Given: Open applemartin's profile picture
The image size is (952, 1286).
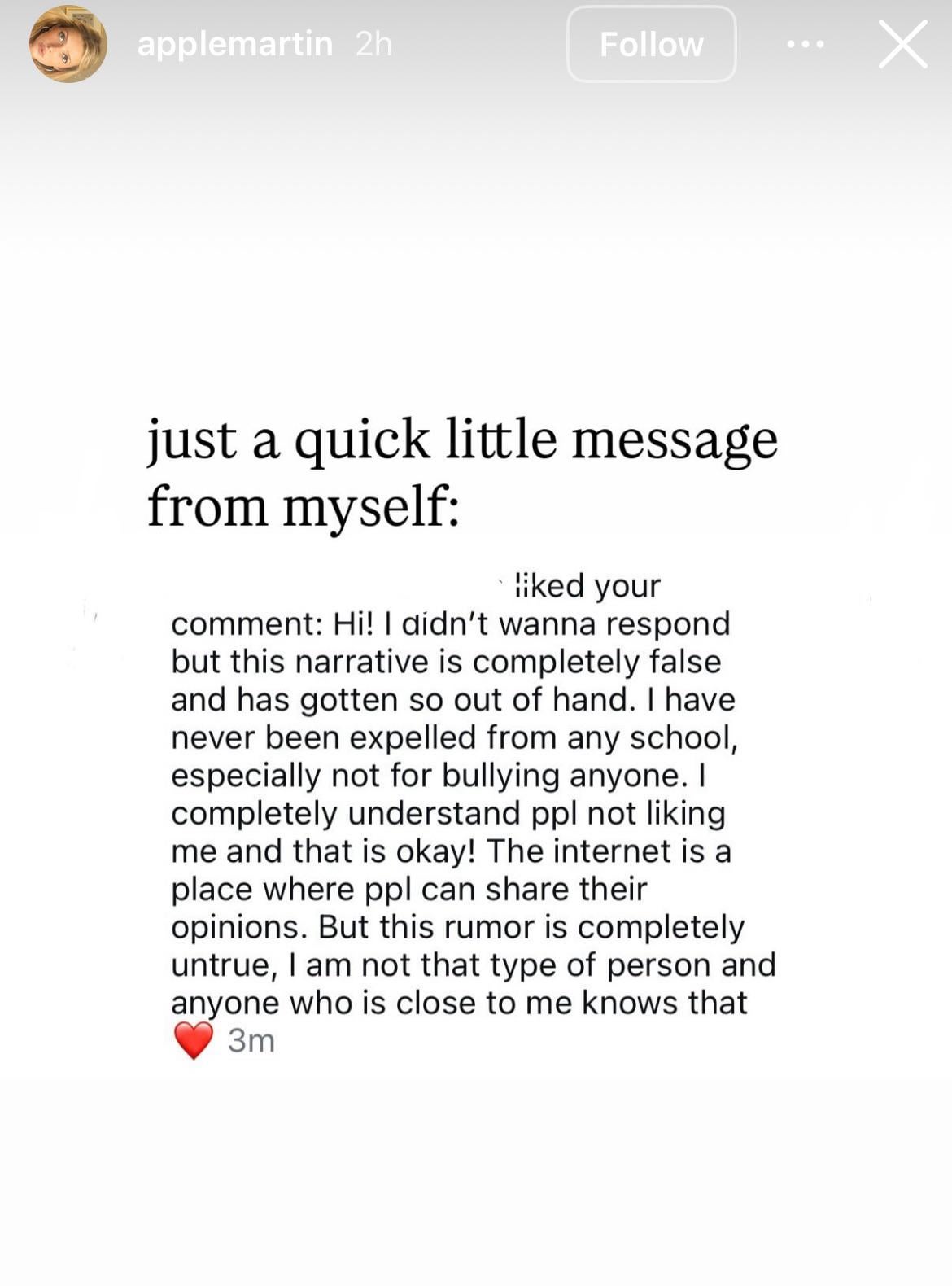Looking at the screenshot, I should coord(68,45).
